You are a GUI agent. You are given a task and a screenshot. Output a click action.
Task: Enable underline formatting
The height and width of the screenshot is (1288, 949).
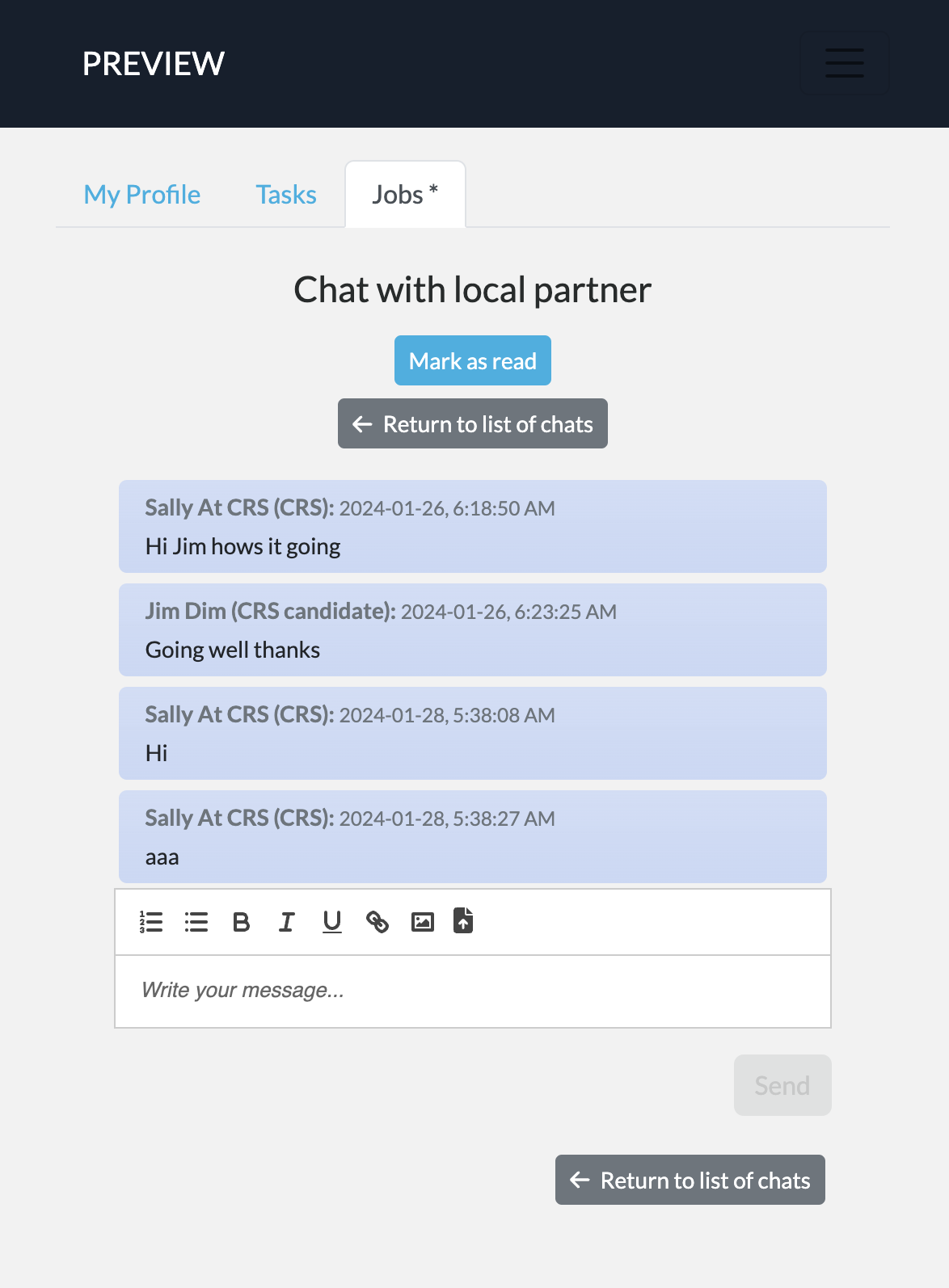tap(331, 922)
